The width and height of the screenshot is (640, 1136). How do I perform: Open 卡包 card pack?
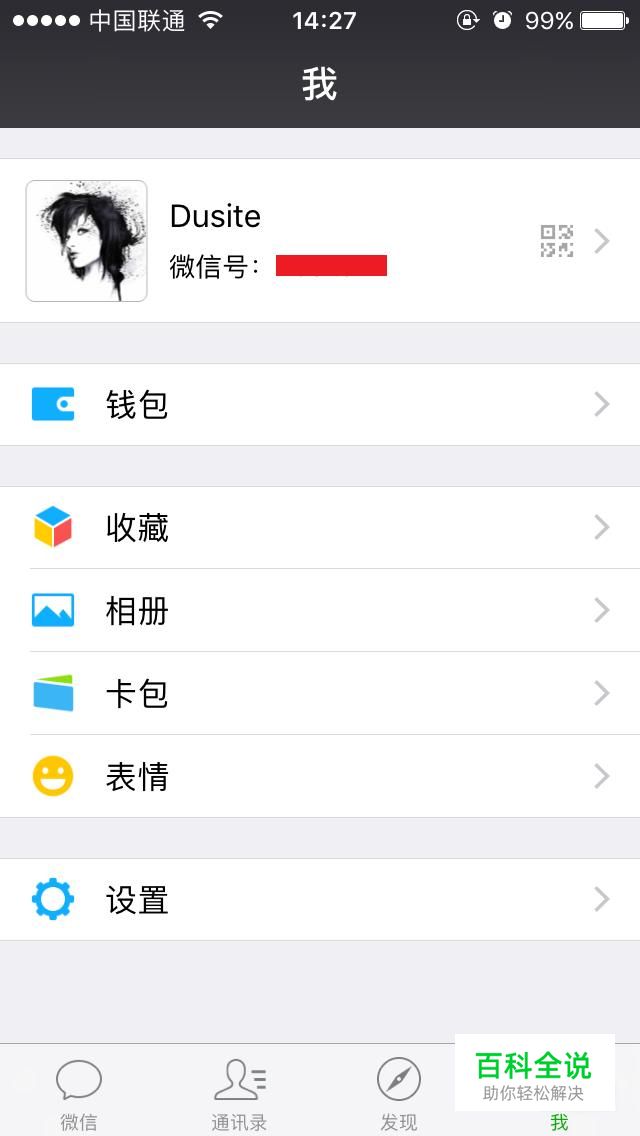click(x=320, y=693)
